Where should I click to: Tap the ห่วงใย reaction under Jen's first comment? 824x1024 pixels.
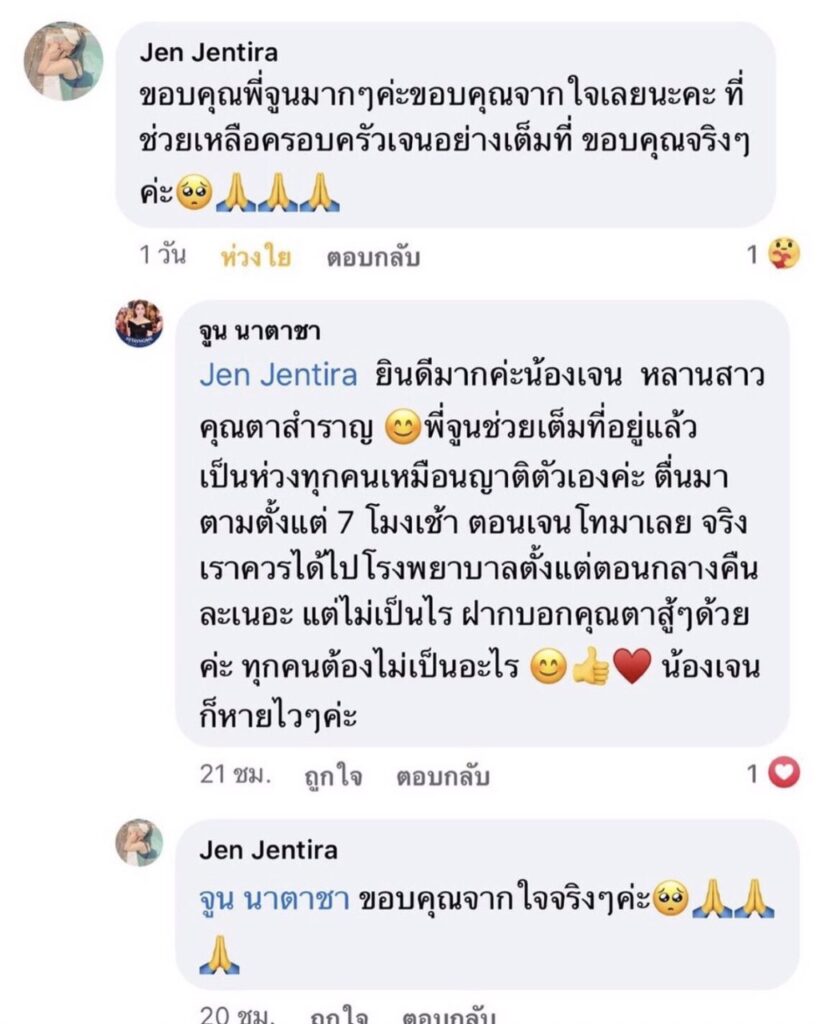255,257
